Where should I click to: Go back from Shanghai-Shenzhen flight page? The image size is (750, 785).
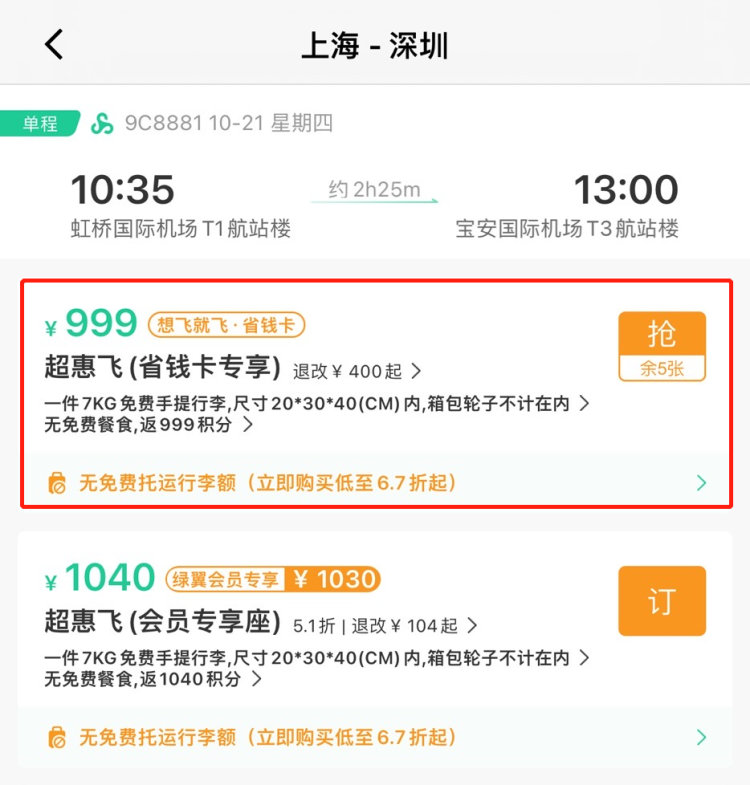coord(54,45)
